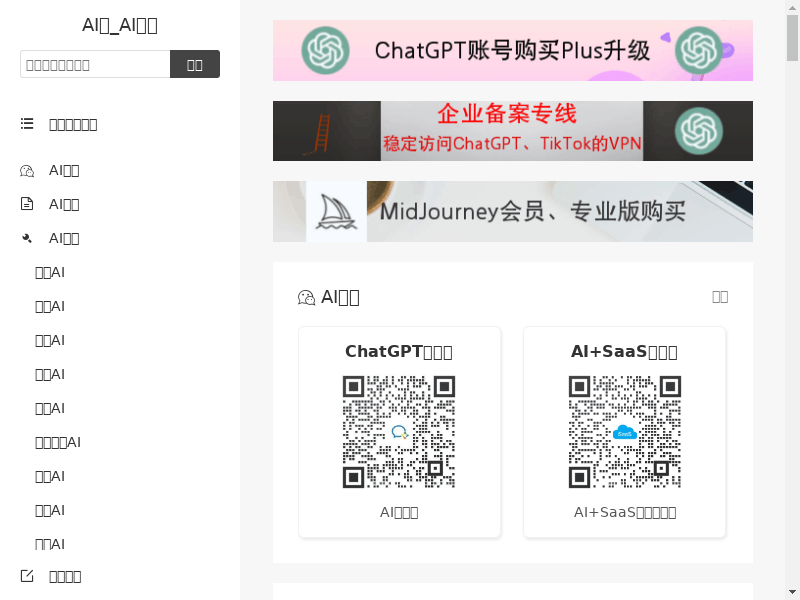Open the red-text ChatGPT and TikTok VPN banner

(x=512, y=131)
